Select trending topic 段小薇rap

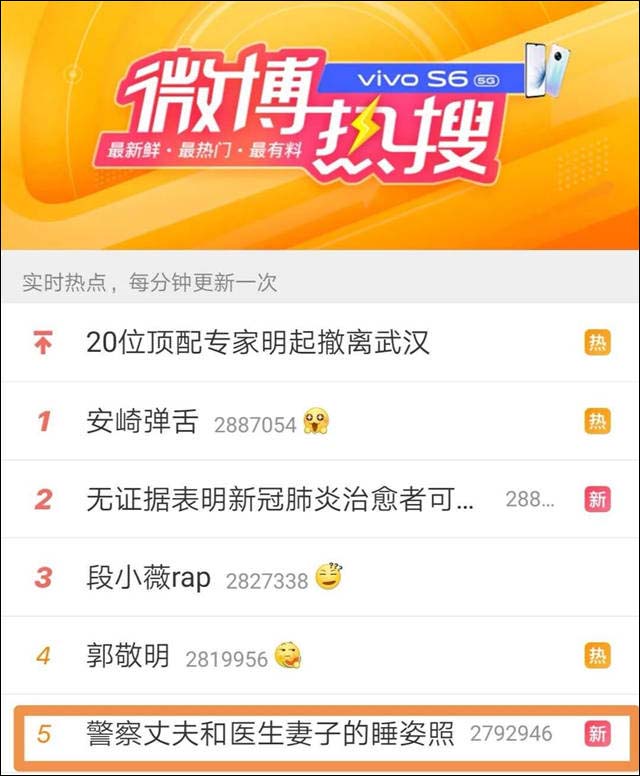click(x=148, y=578)
